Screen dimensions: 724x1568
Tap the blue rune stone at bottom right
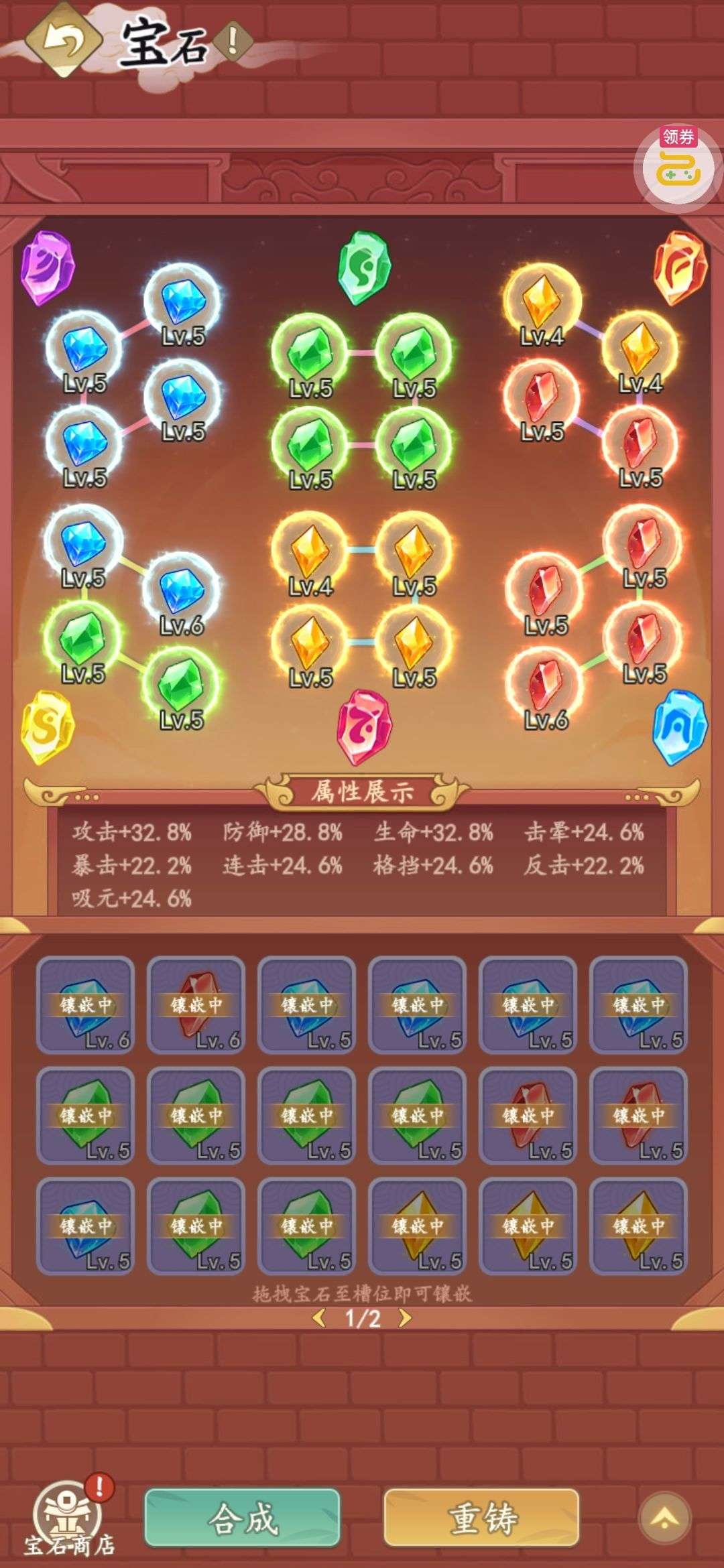coord(680,728)
